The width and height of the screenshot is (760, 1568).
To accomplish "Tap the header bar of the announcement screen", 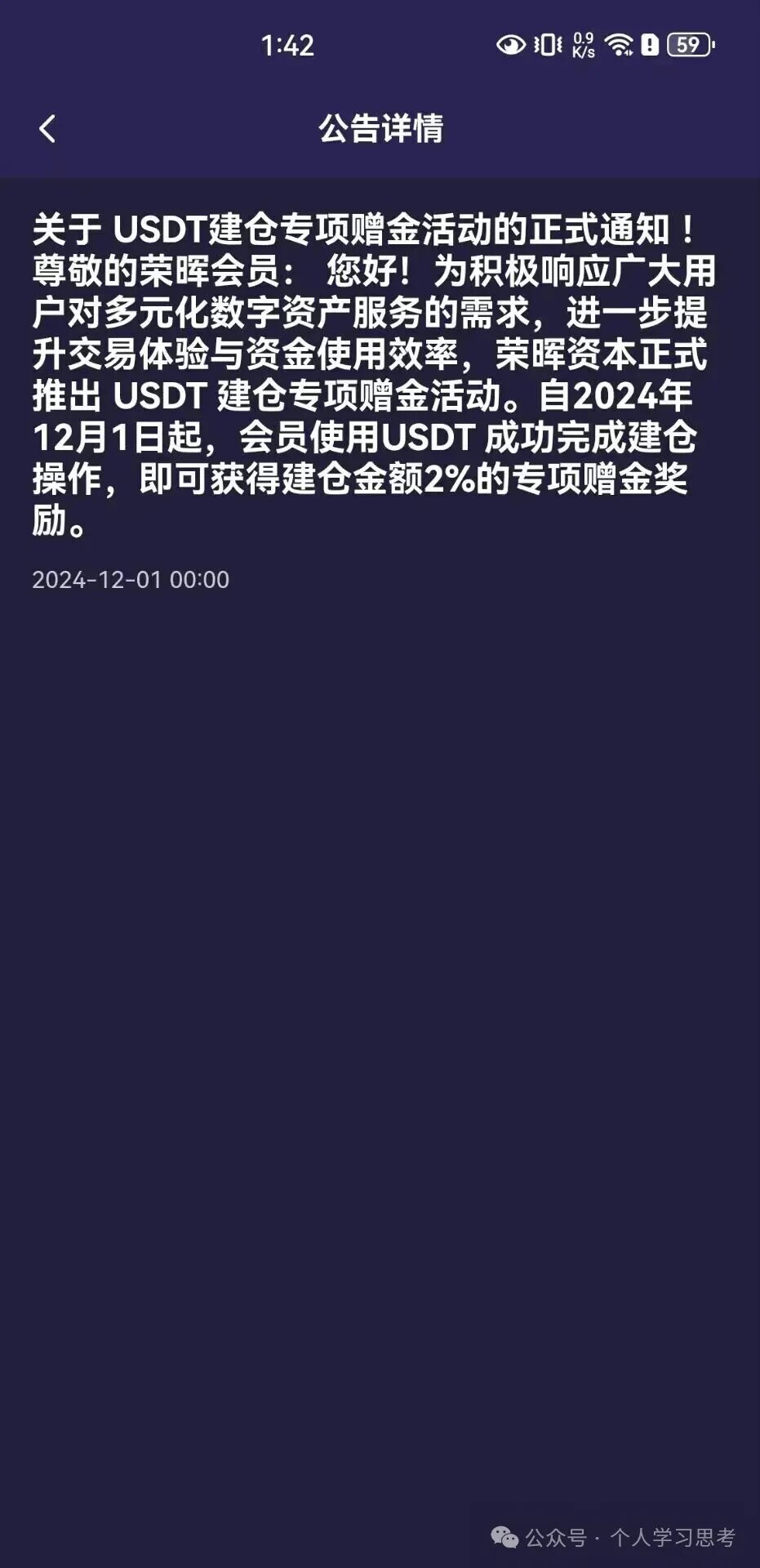I will pyautogui.click(x=380, y=128).
